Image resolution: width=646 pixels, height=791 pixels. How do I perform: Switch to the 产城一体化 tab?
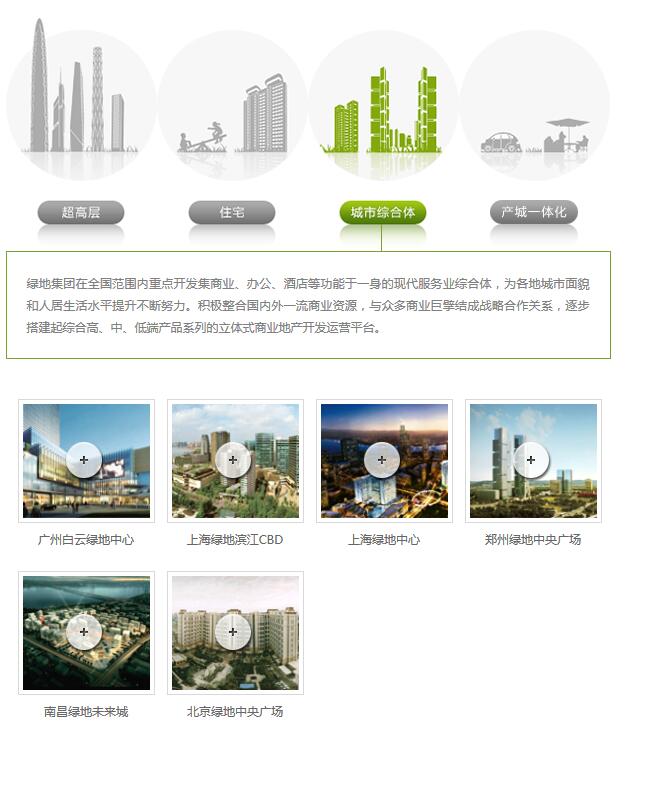pos(534,212)
